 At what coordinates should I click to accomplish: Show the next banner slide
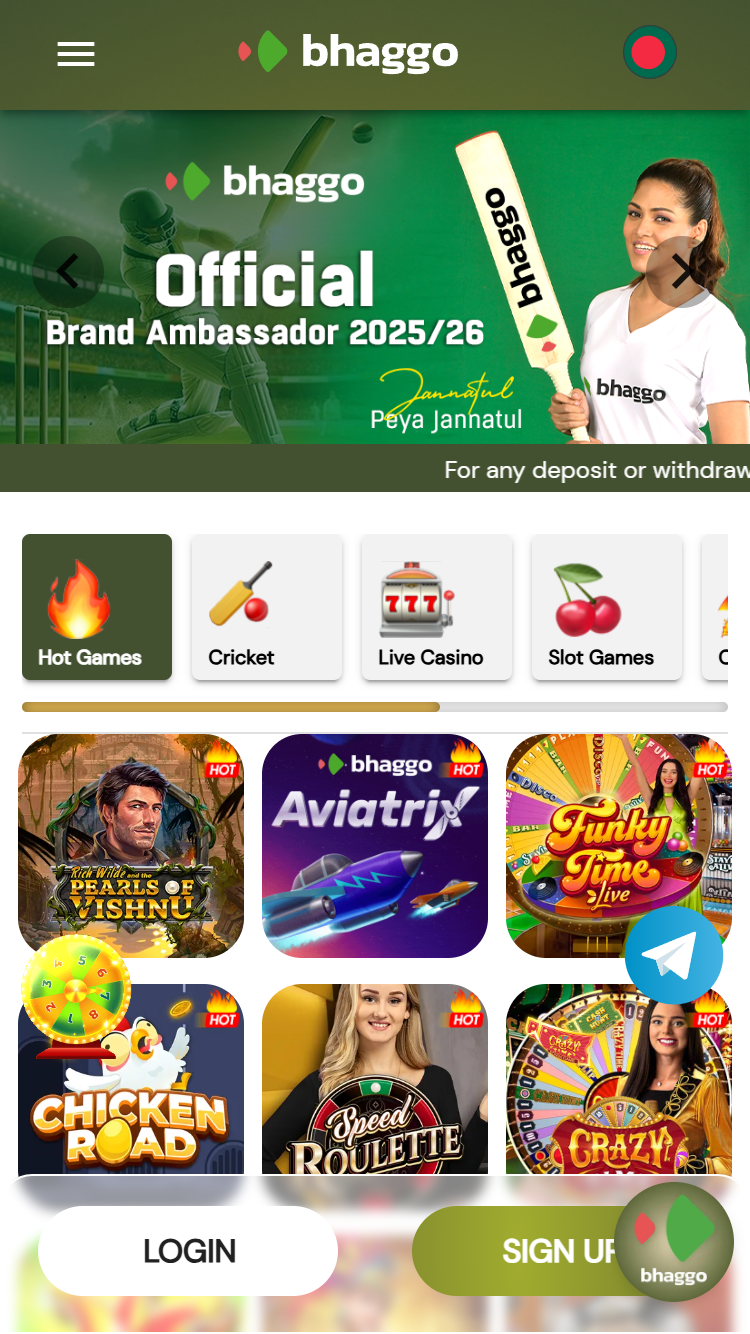(x=682, y=271)
